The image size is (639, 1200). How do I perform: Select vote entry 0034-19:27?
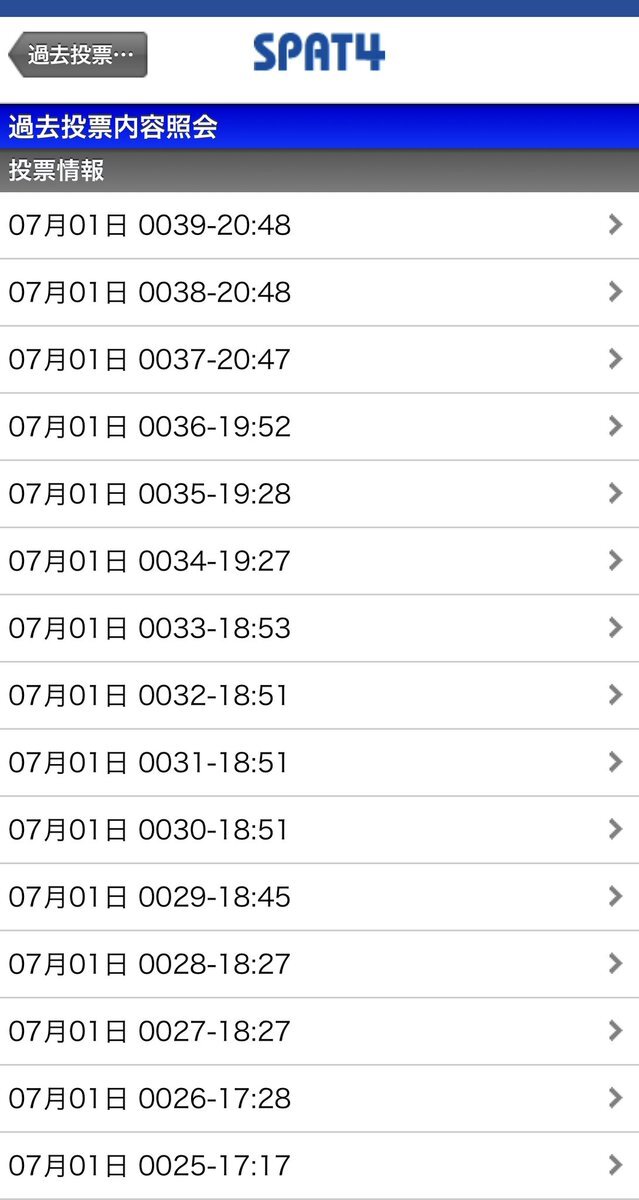pyautogui.click(x=319, y=561)
